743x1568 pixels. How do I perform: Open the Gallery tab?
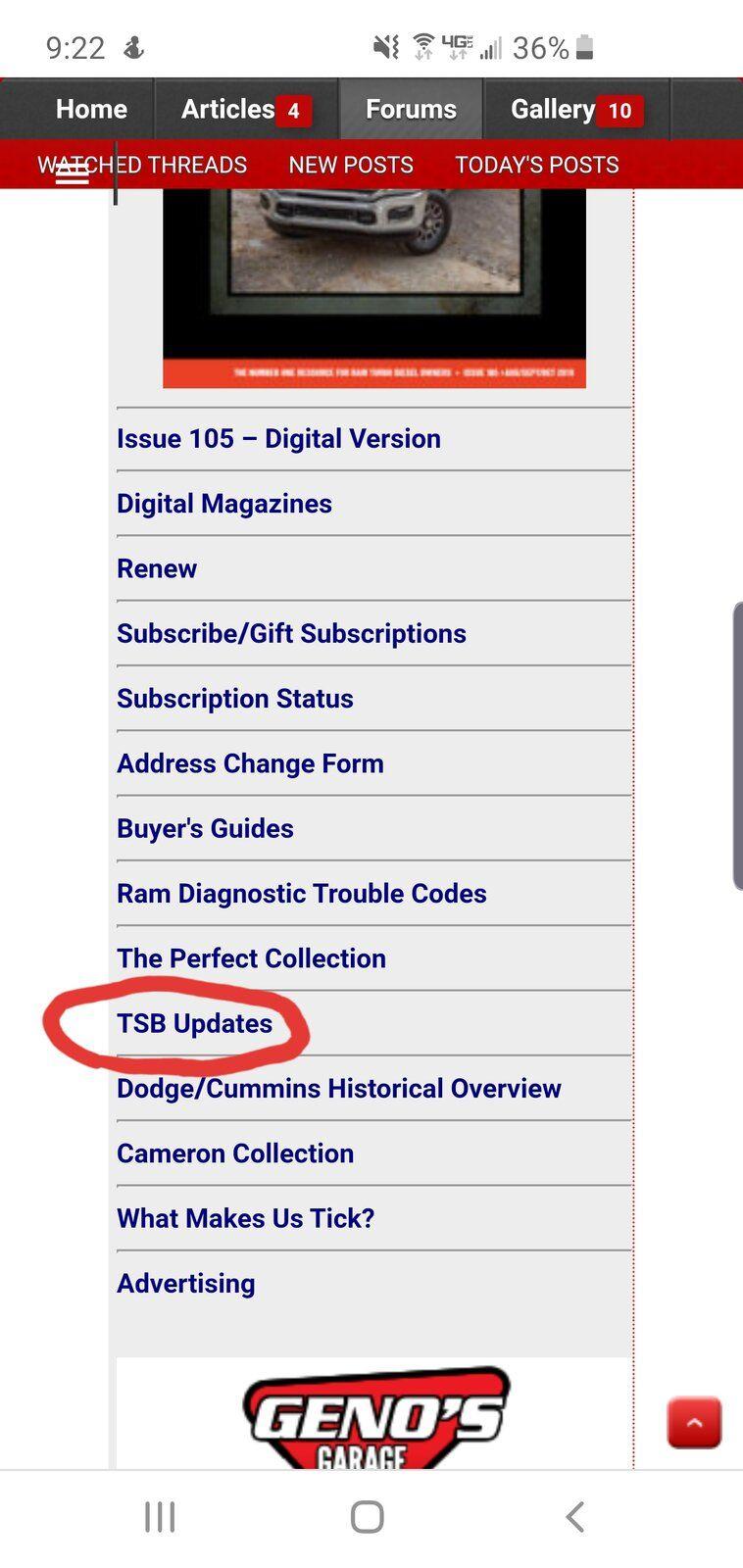575,109
